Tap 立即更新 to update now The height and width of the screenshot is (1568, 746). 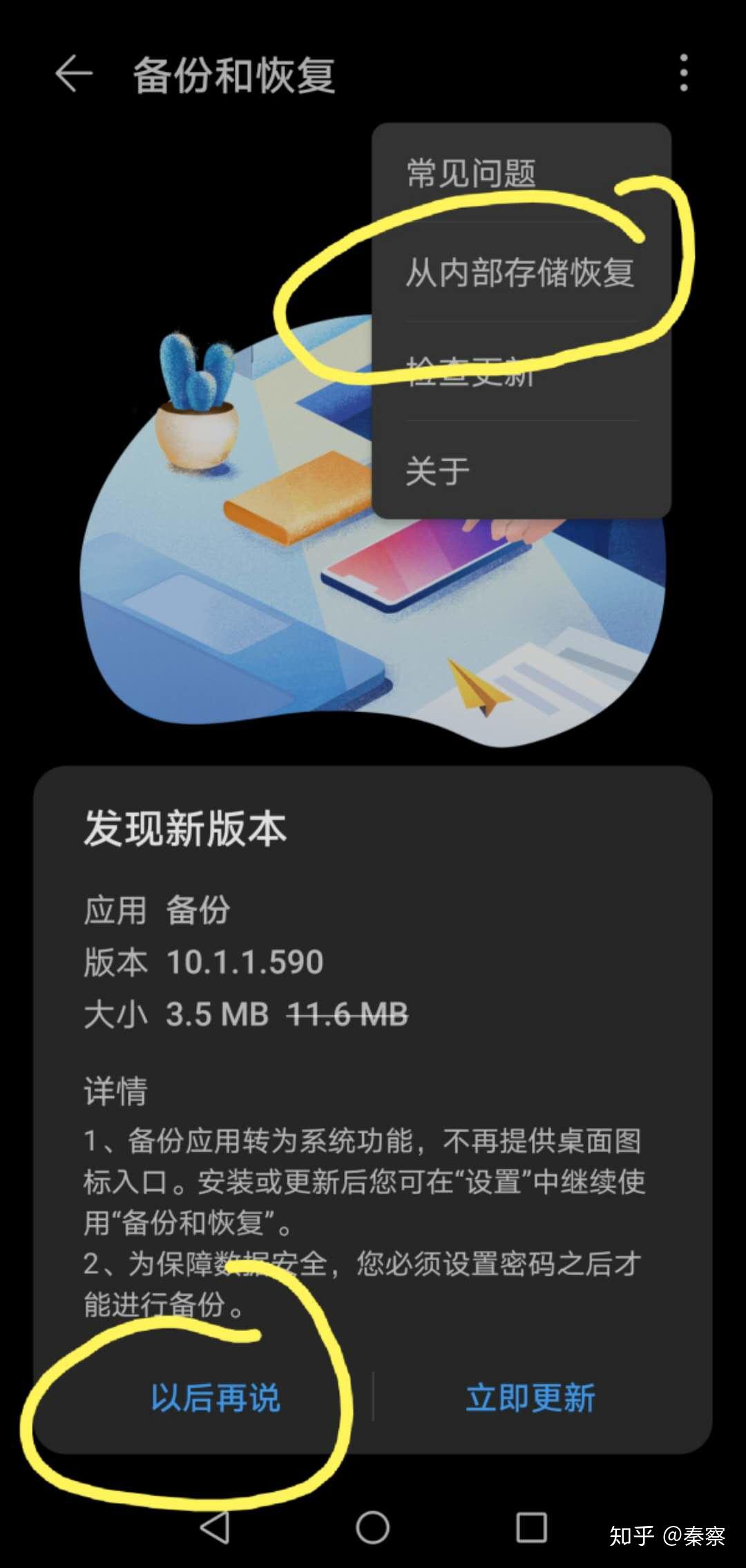pyautogui.click(x=530, y=1398)
